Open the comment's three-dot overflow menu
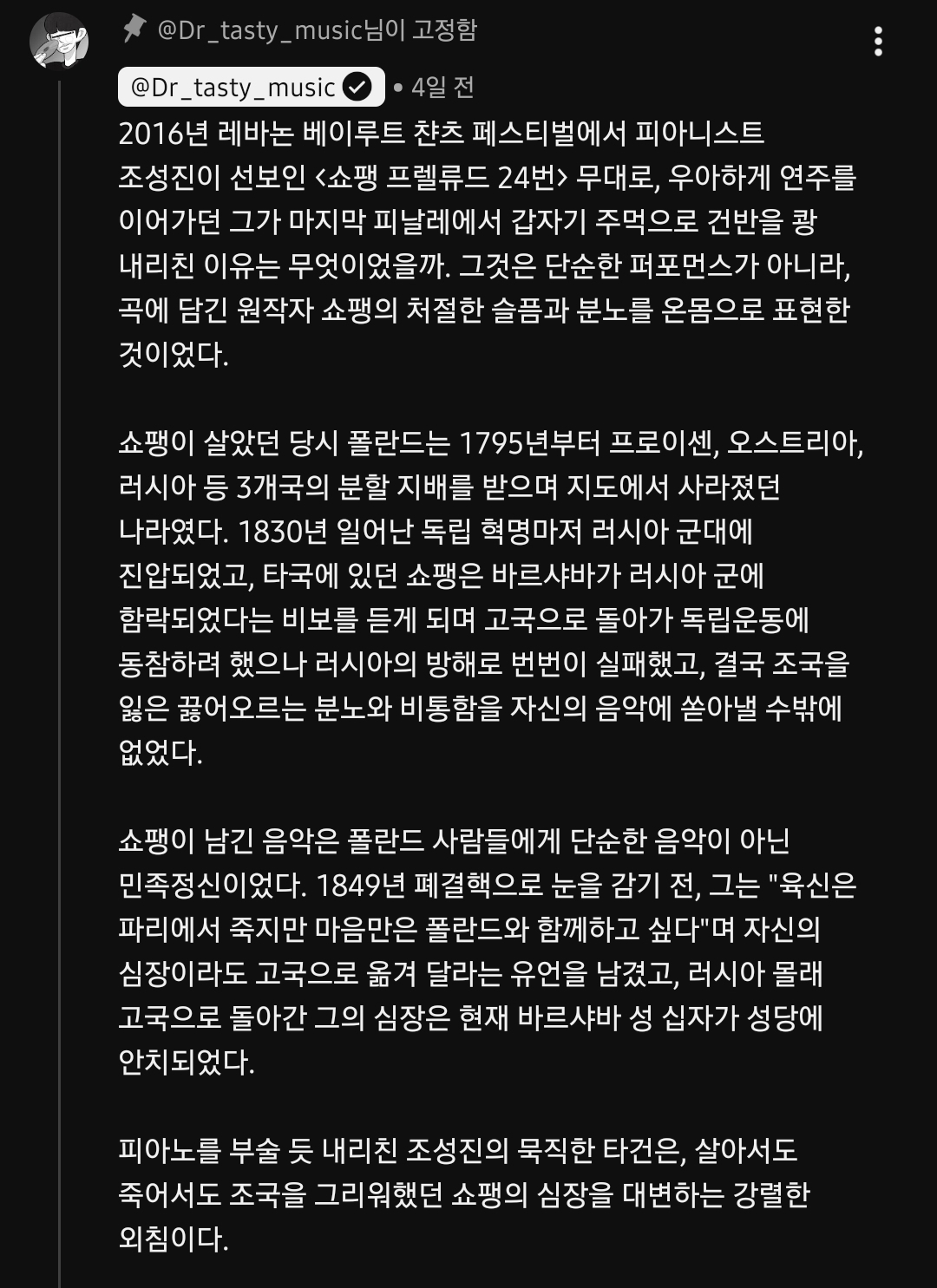 [x=879, y=41]
